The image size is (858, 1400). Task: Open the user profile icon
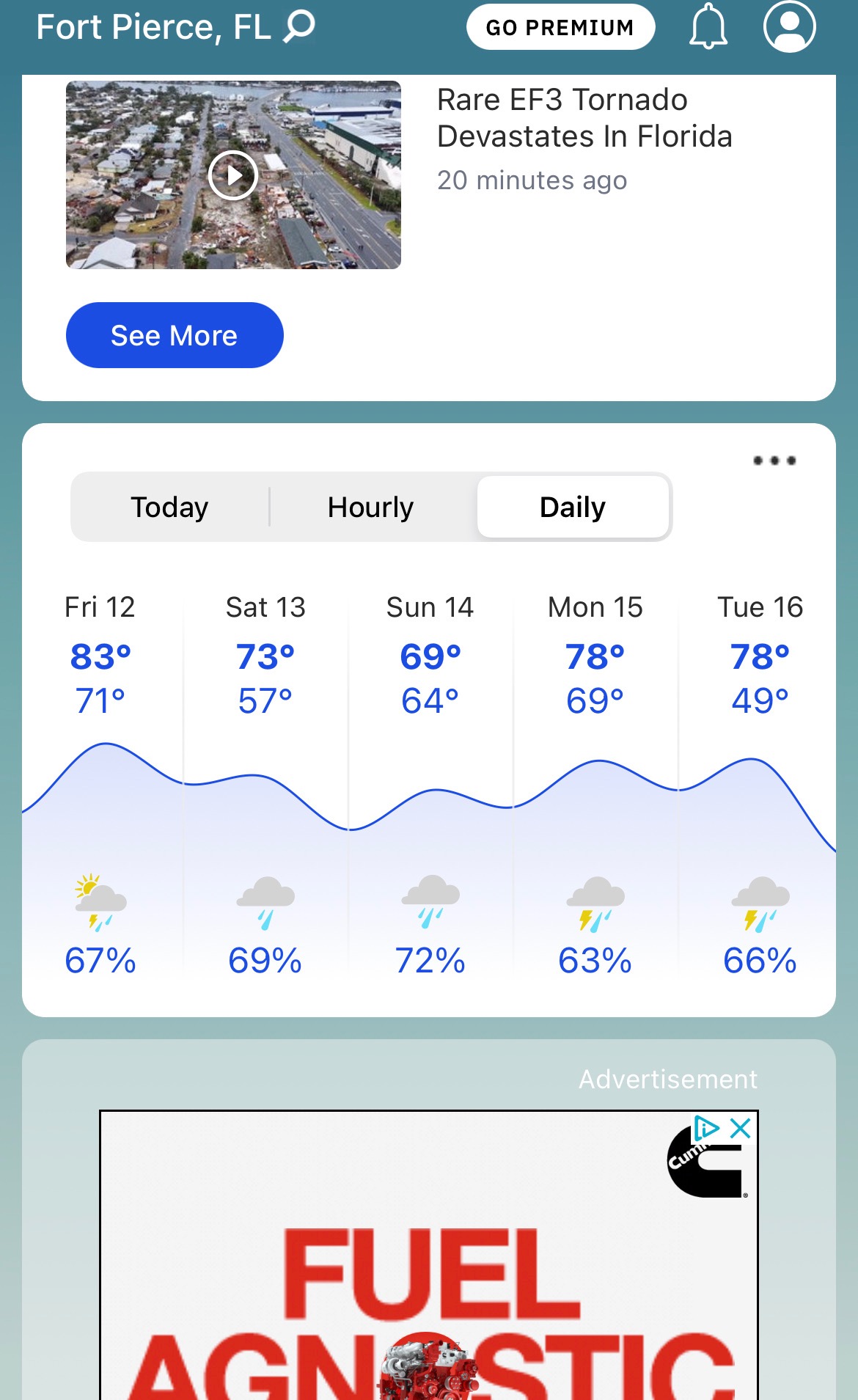[789, 26]
